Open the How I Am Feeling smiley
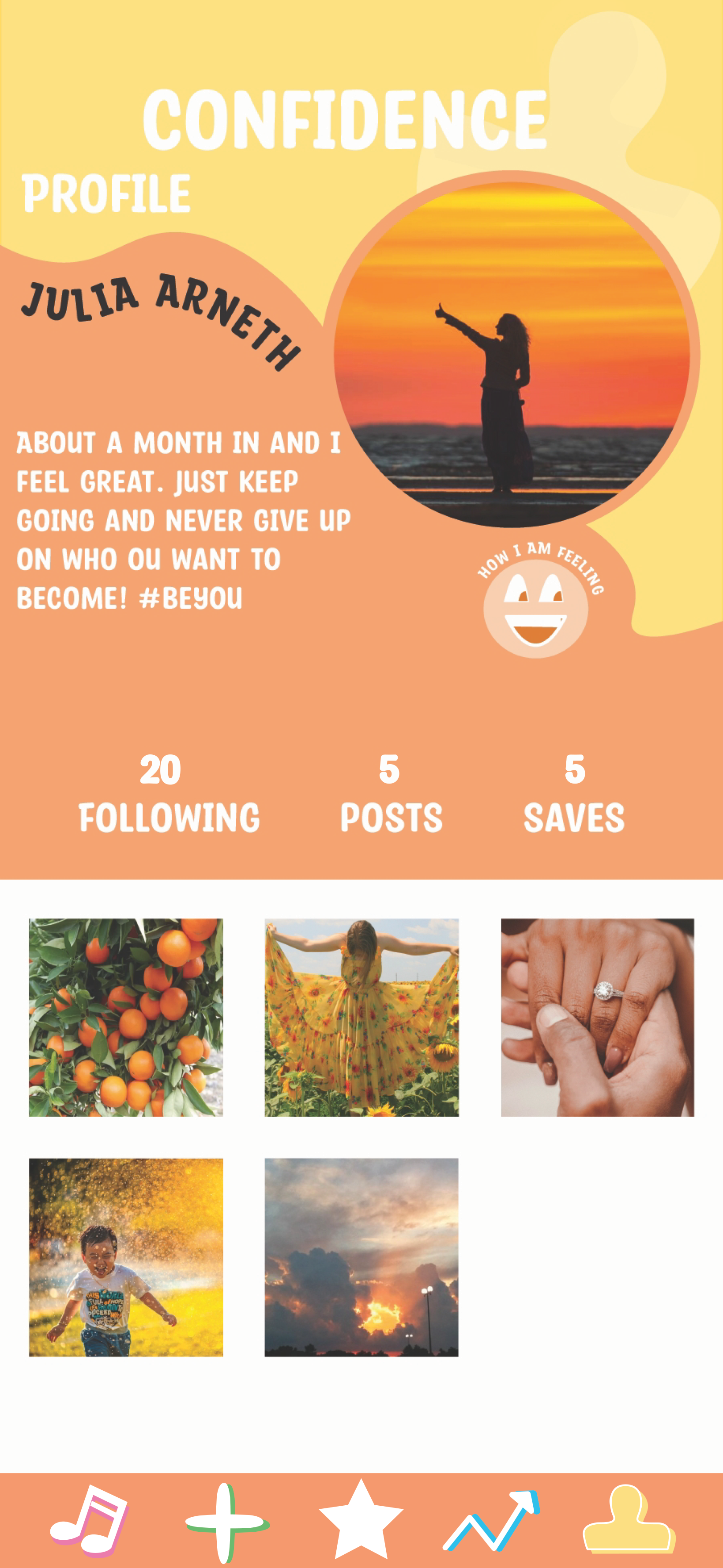723x1568 pixels. tap(536, 606)
